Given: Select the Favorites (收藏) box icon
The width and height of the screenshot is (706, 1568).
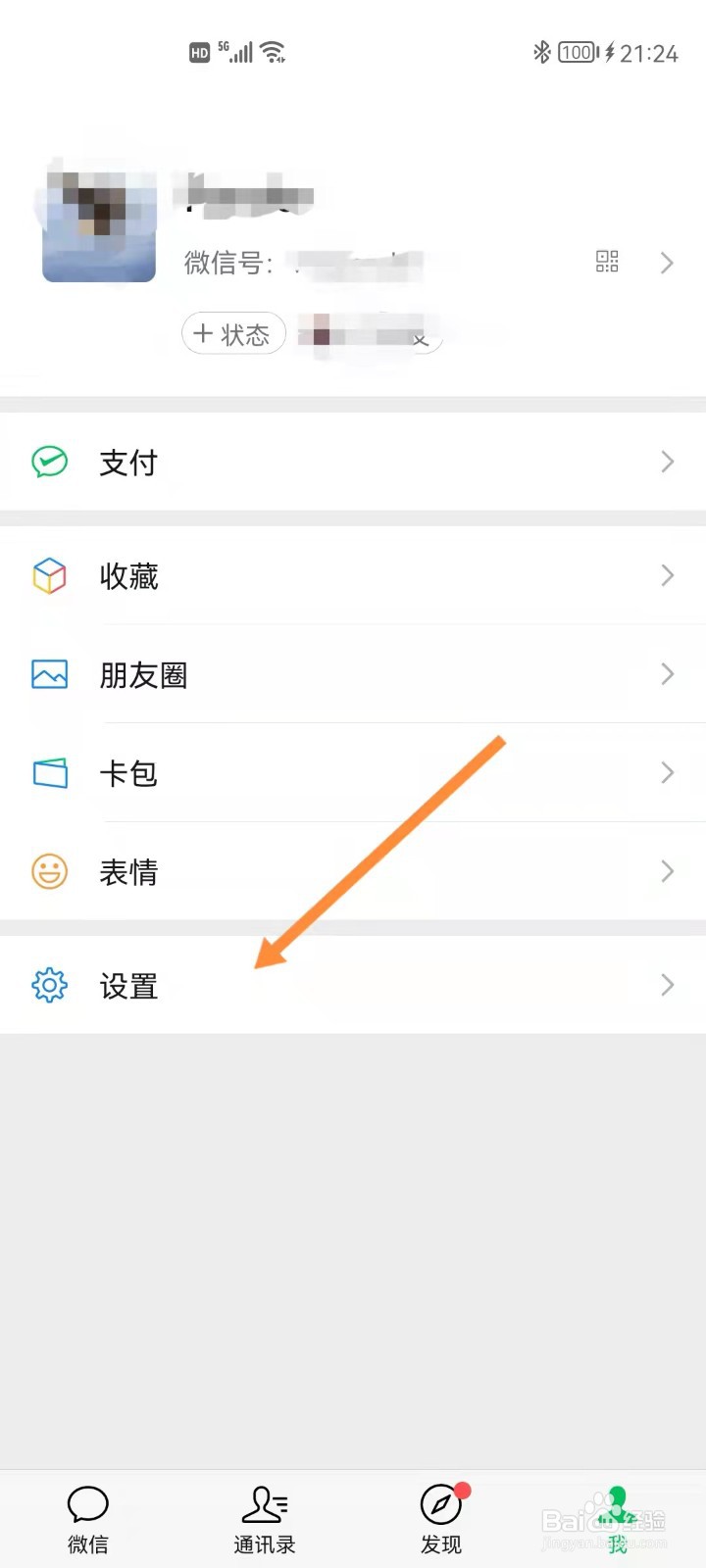Looking at the screenshot, I should [x=49, y=575].
